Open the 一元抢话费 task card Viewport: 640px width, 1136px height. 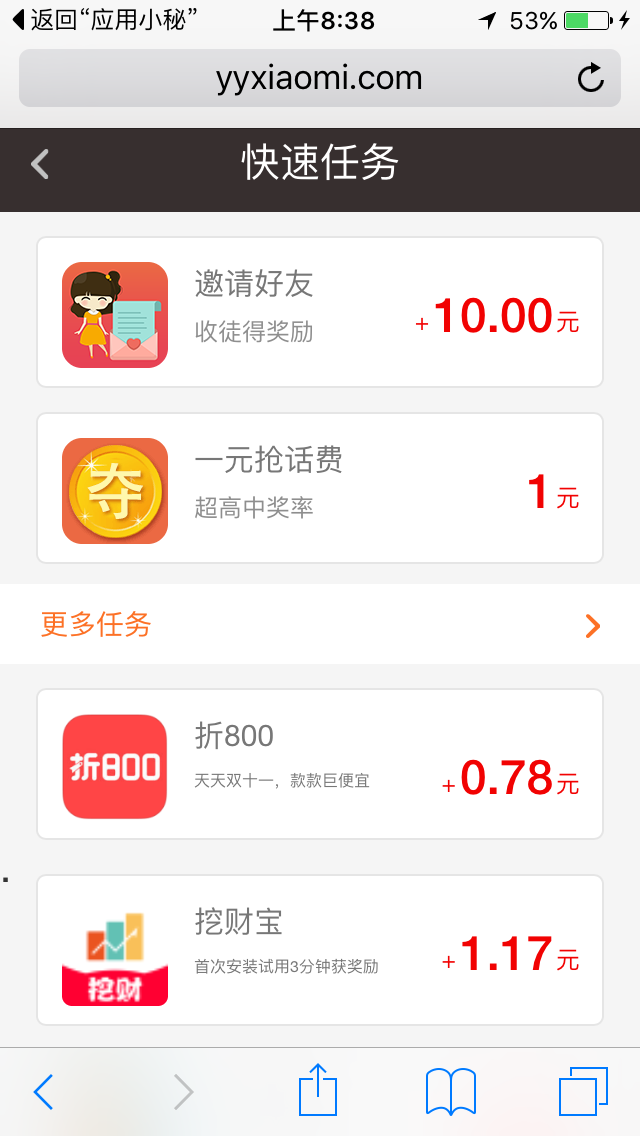tap(320, 488)
